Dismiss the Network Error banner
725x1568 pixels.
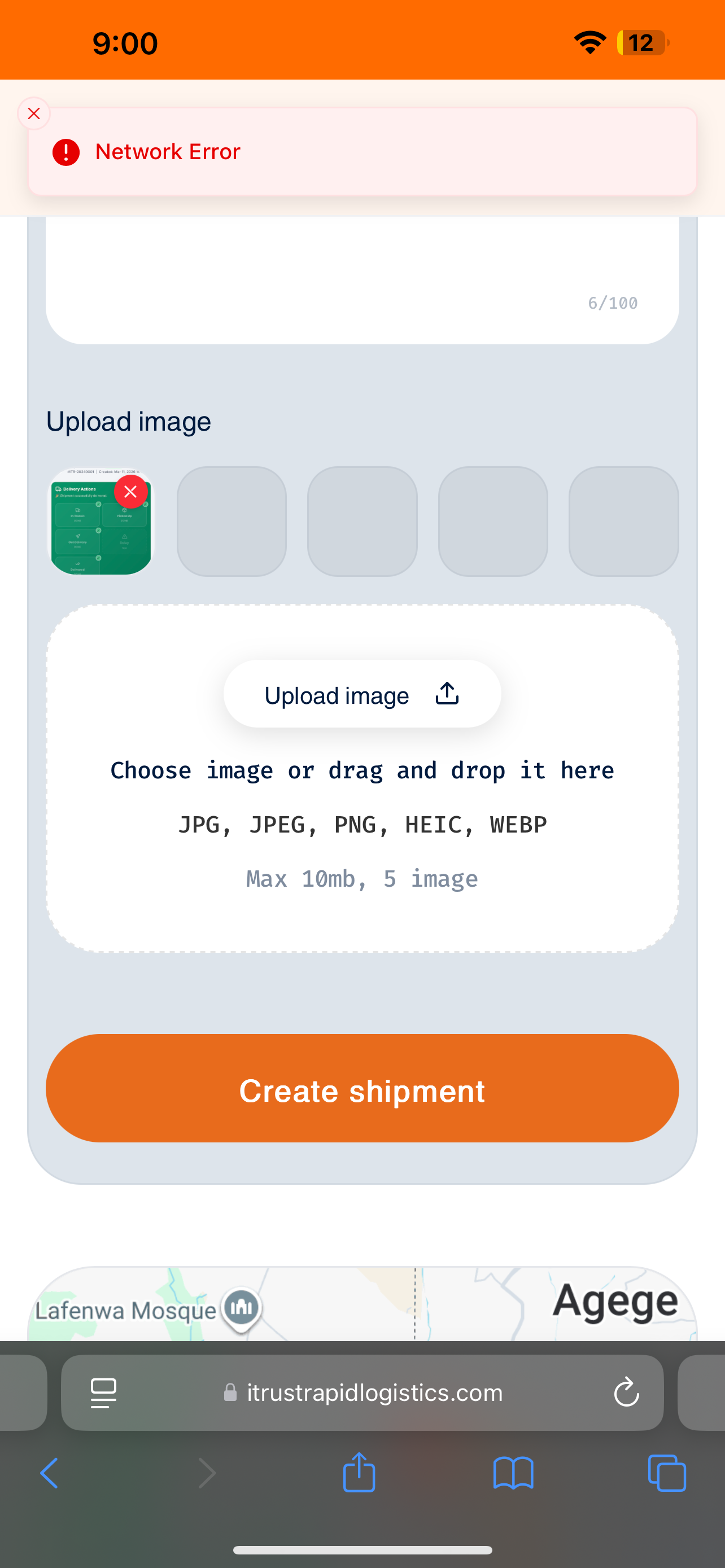[34, 114]
